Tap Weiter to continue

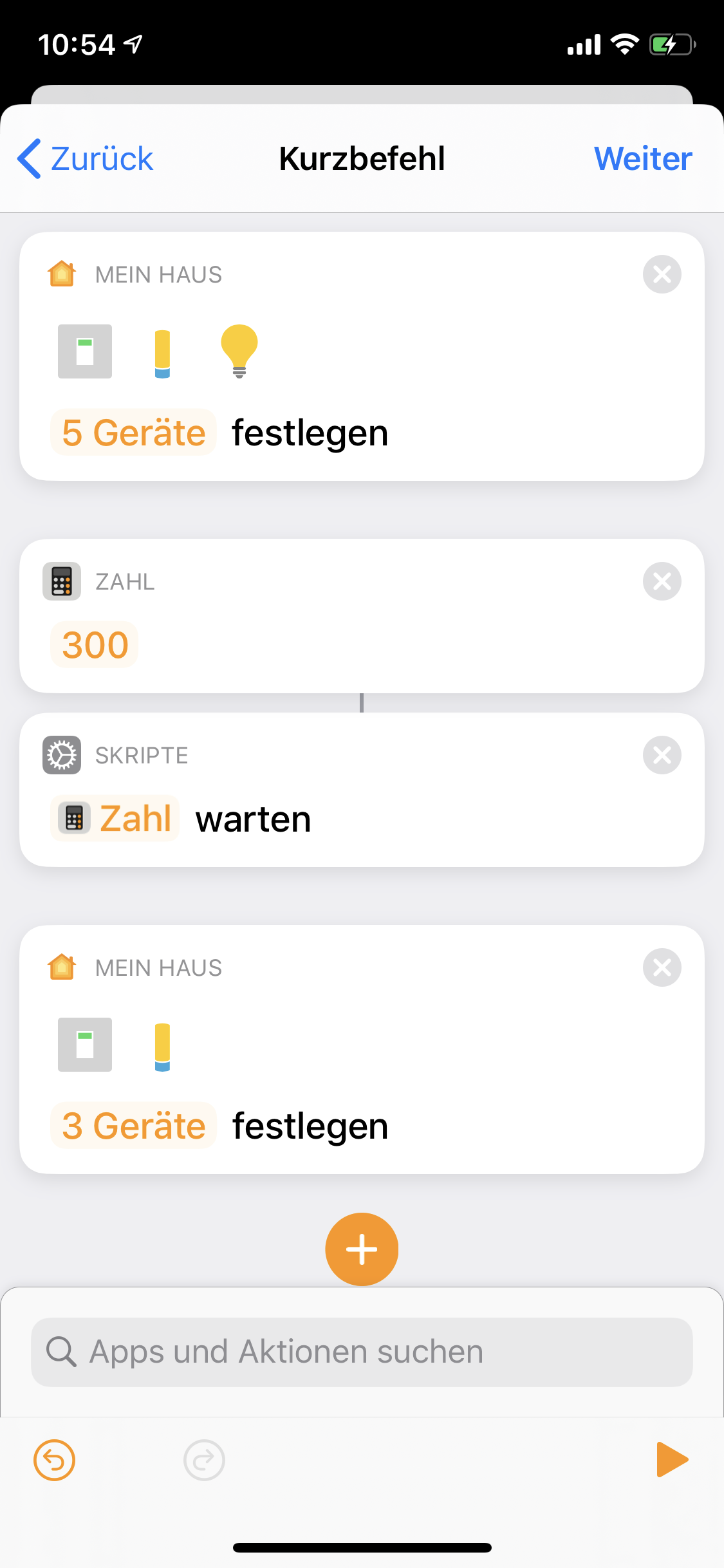point(642,159)
